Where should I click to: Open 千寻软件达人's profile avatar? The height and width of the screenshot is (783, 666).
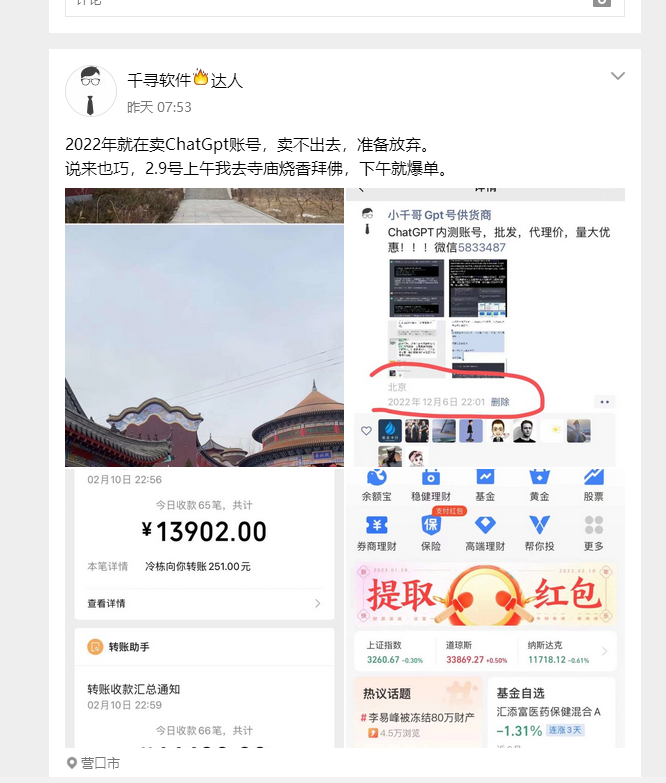click(x=91, y=92)
